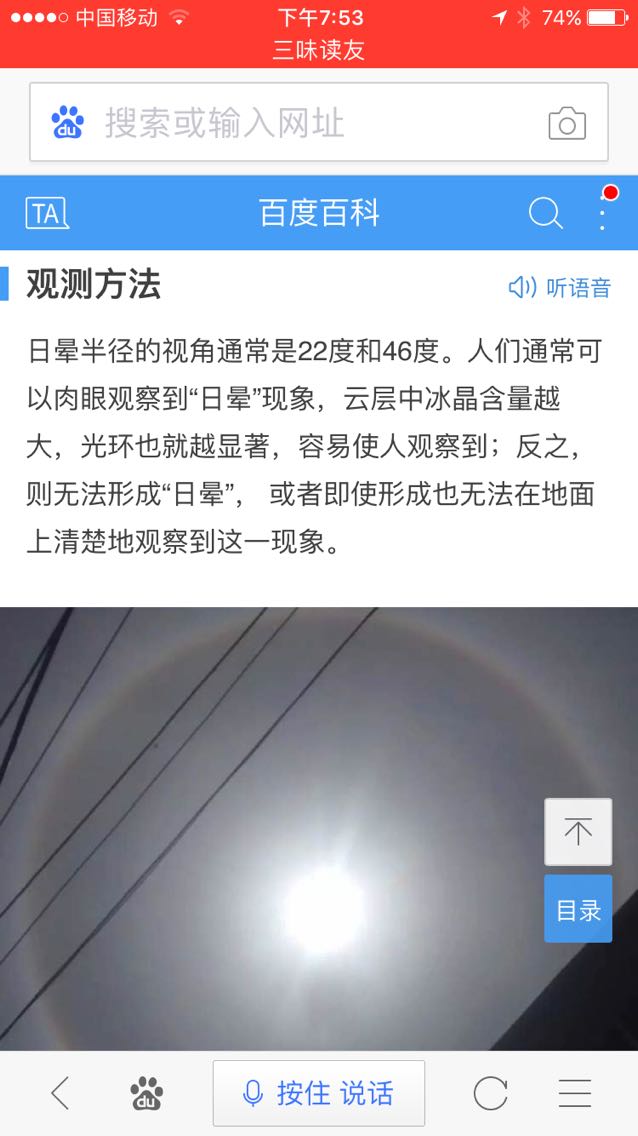Open the browser hamburger menu
This screenshot has width=638, height=1136.
[x=575, y=1093]
